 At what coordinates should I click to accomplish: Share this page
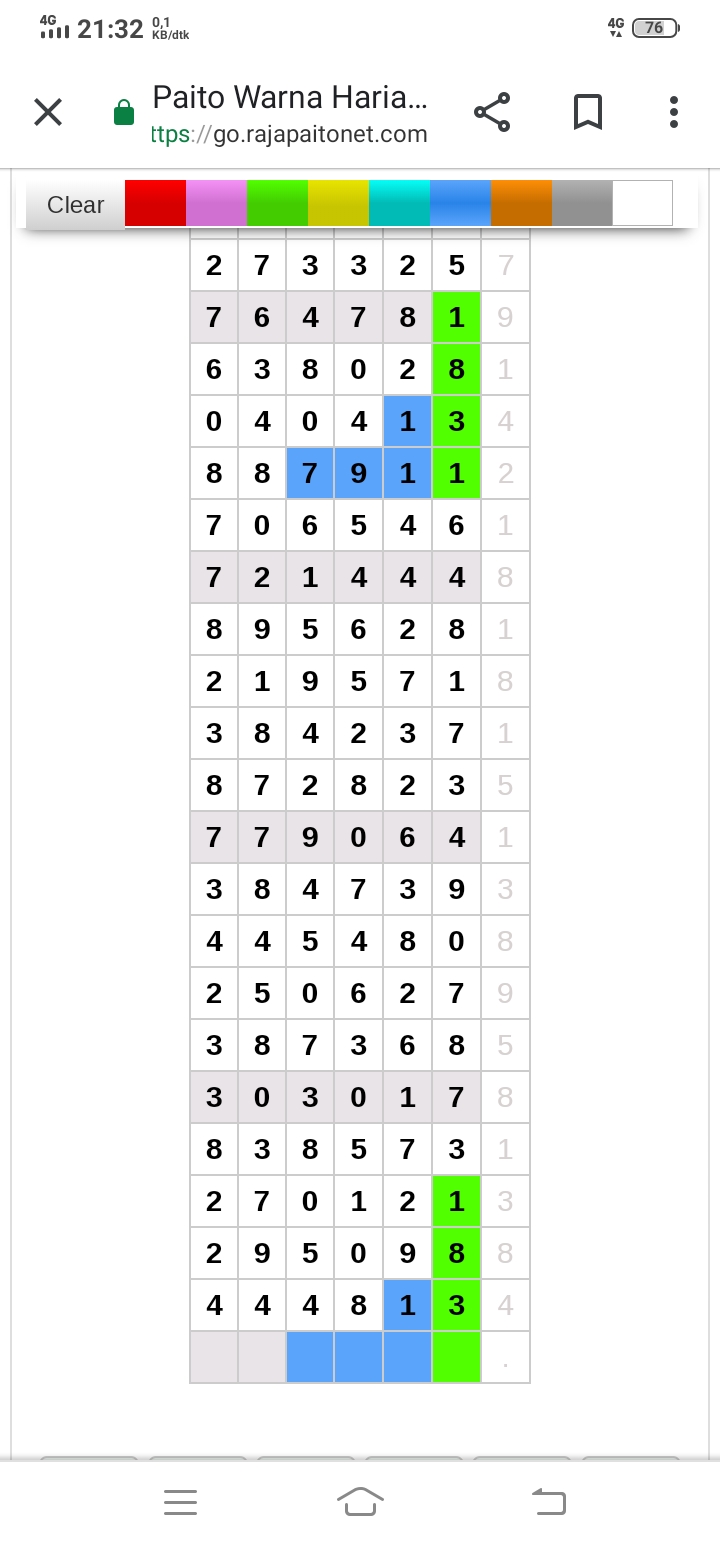coord(492,112)
